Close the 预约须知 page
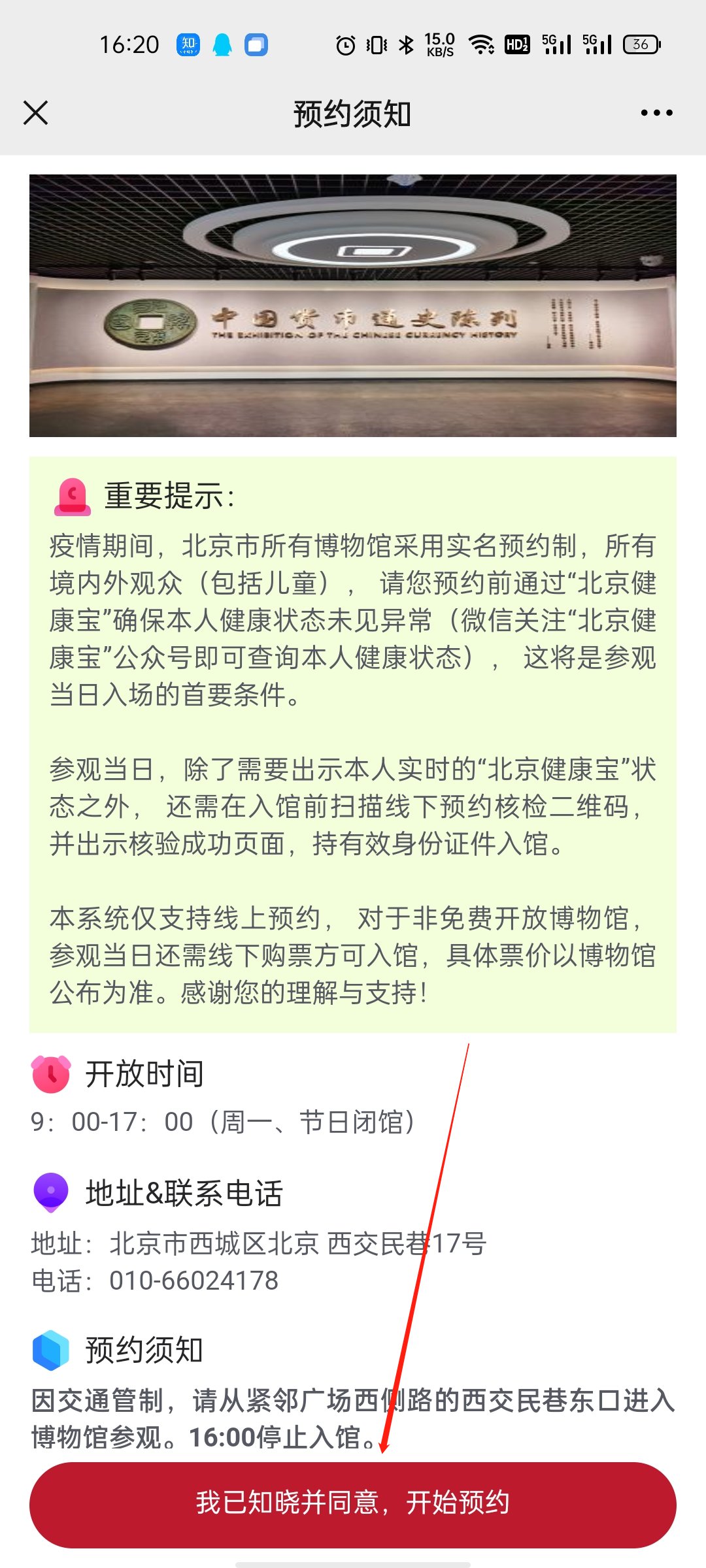This screenshot has width=706, height=1568. 36,113
